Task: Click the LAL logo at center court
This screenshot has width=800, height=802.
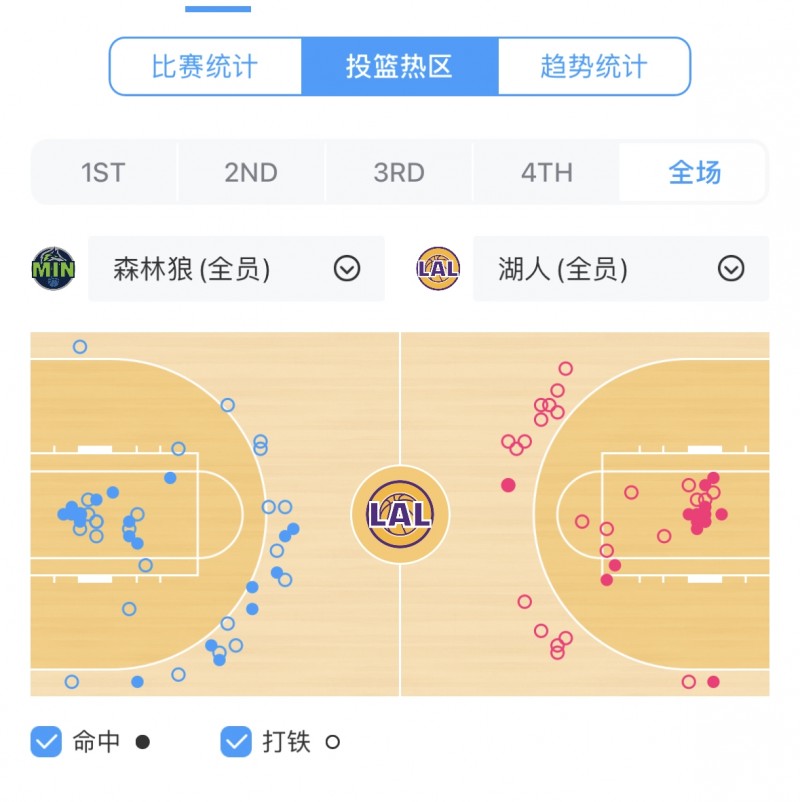Action: click(x=400, y=513)
